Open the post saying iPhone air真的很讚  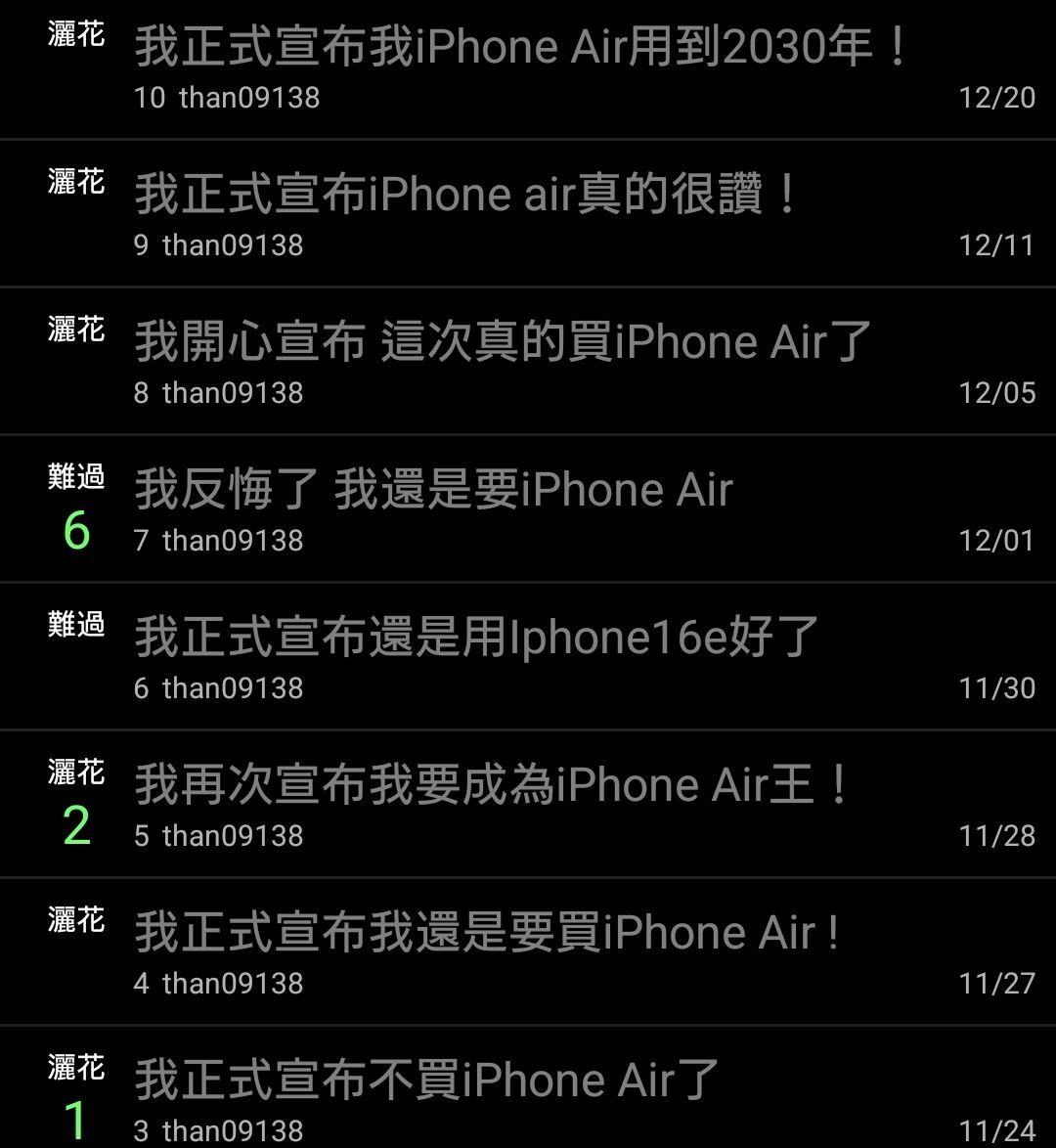pos(466,195)
